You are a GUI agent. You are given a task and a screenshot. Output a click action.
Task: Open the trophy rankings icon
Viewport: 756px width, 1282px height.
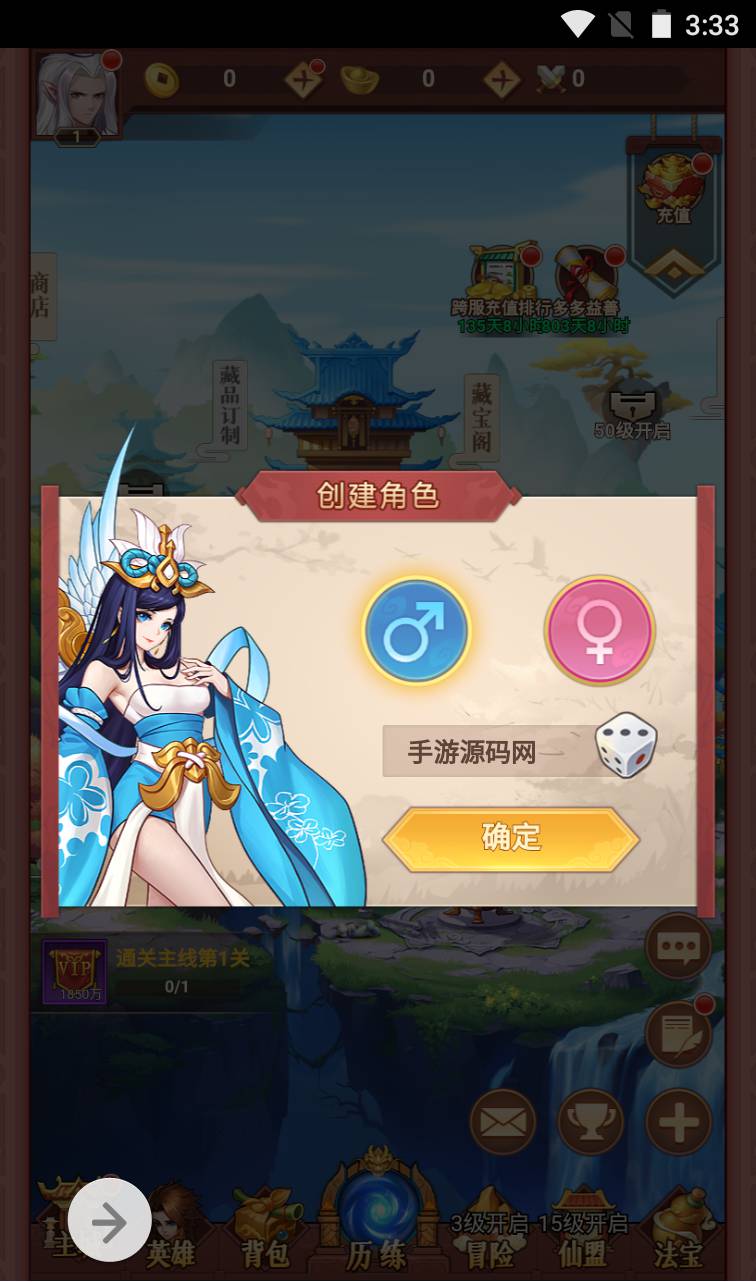click(591, 1122)
